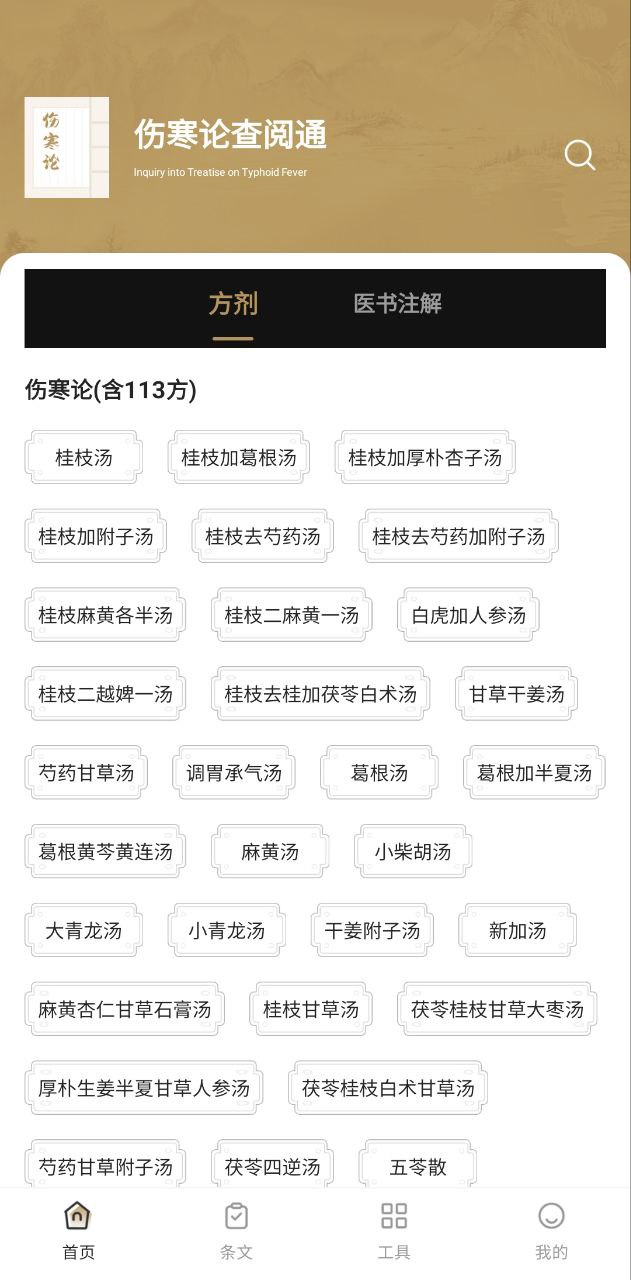Tap the 桂枝加厚朴杏子汤 chip

(425, 458)
